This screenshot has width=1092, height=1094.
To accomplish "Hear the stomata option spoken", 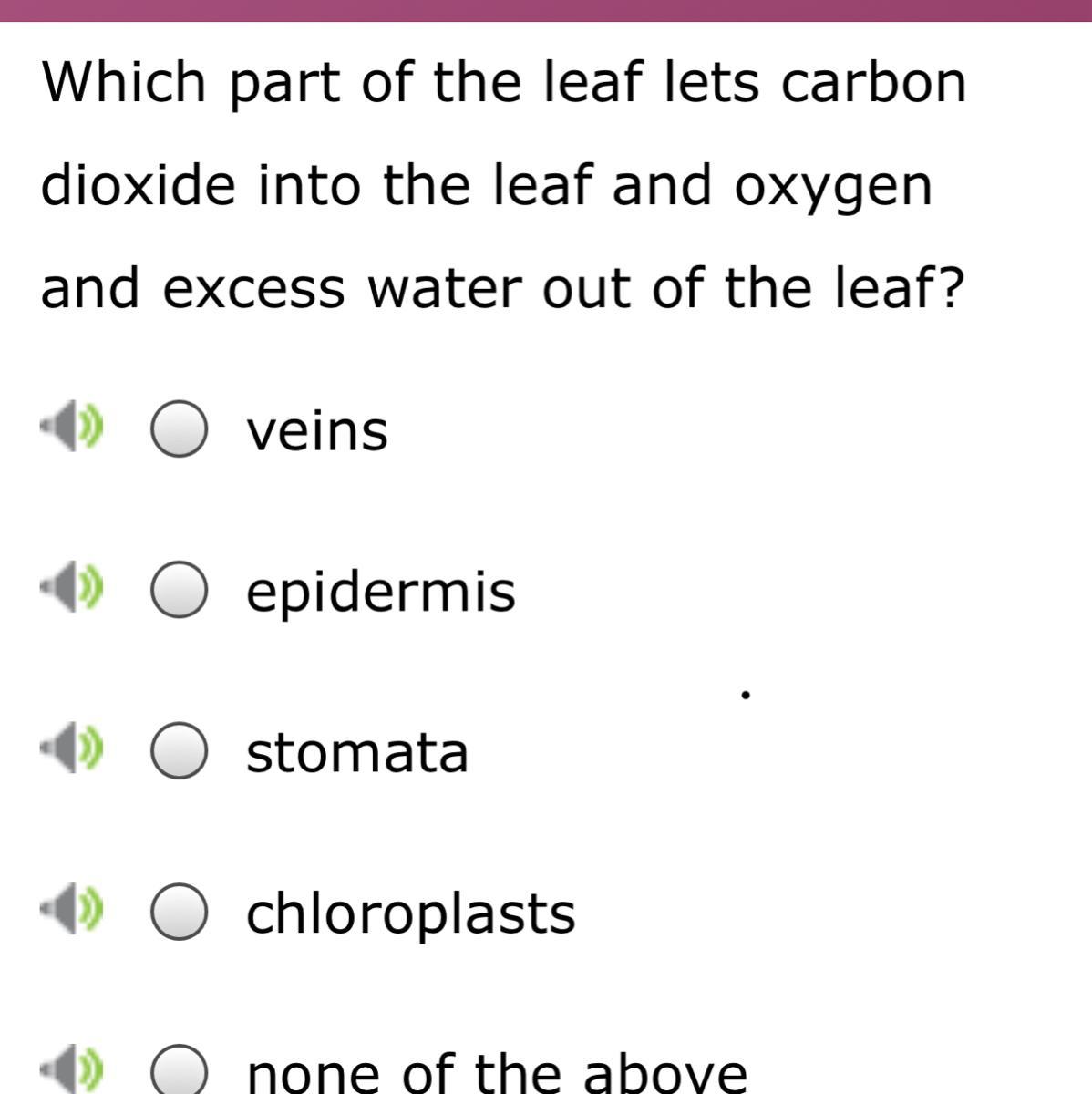I will click(72, 749).
